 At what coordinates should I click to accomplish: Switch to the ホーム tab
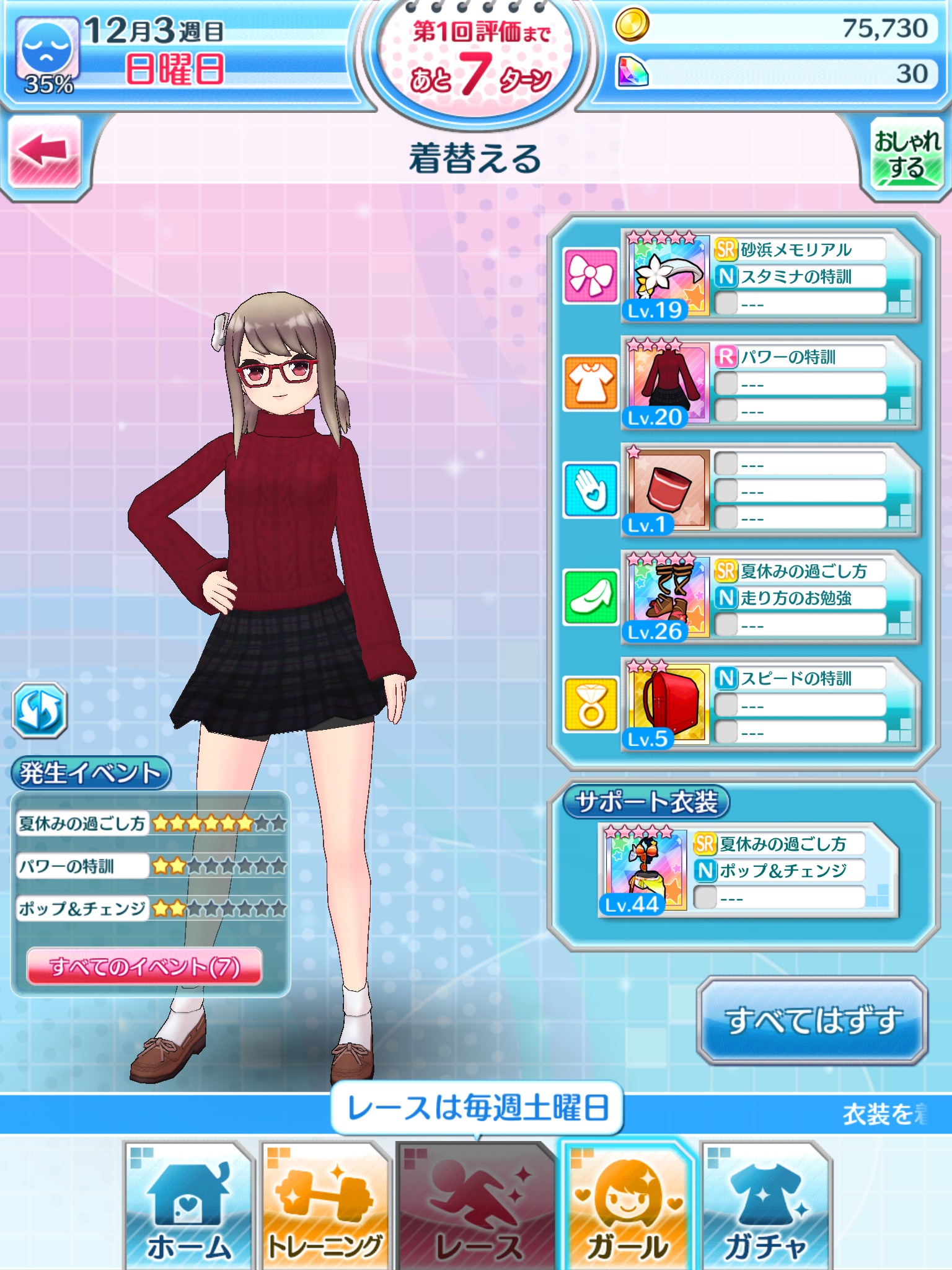tap(188, 1206)
